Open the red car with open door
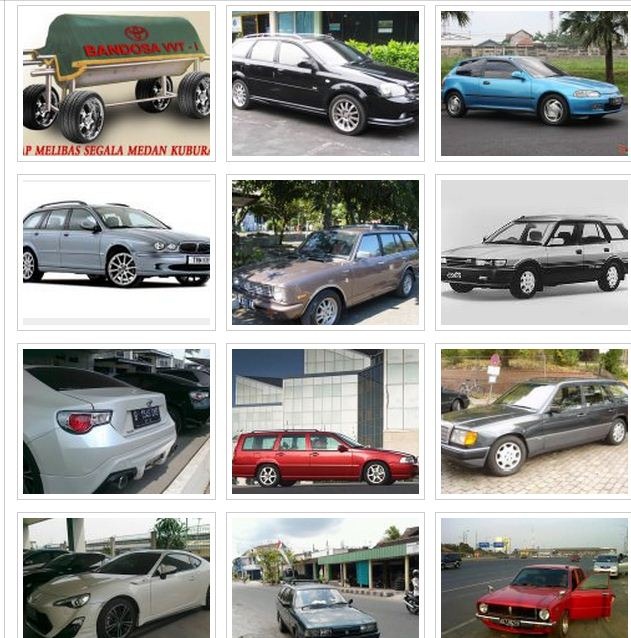This screenshot has width=631, height=638. (534, 578)
